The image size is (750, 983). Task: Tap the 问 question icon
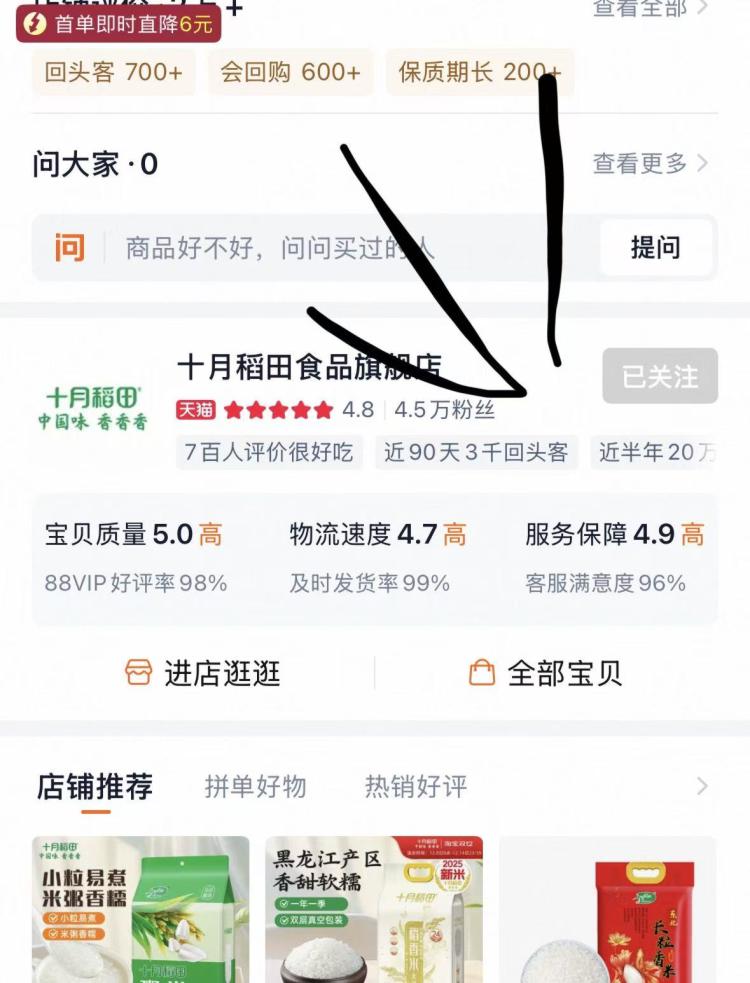click(x=69, y=247)
